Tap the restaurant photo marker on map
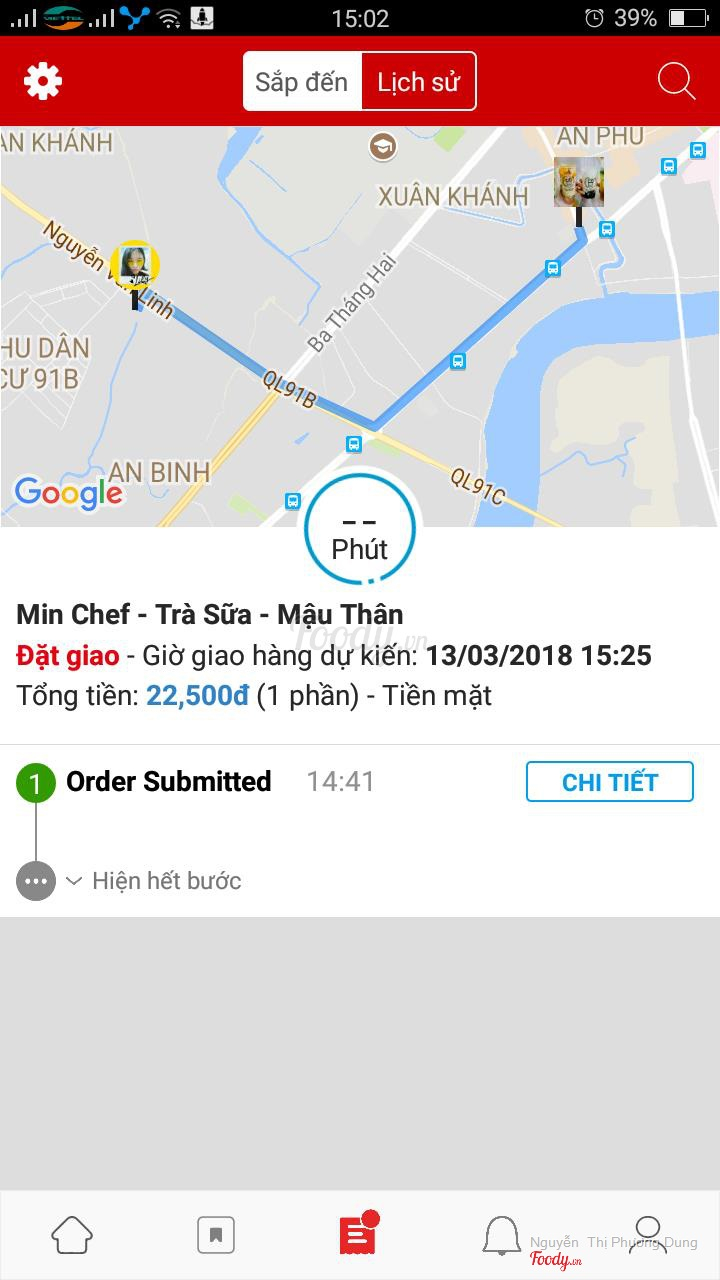 click(579, 182)
